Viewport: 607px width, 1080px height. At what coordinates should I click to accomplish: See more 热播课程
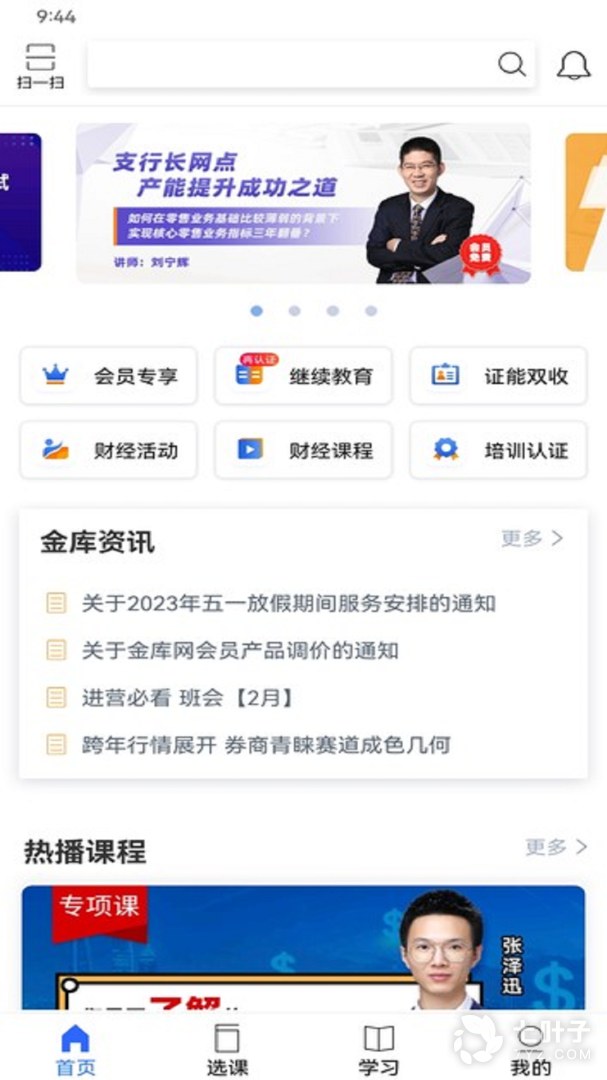coord(556,848)
